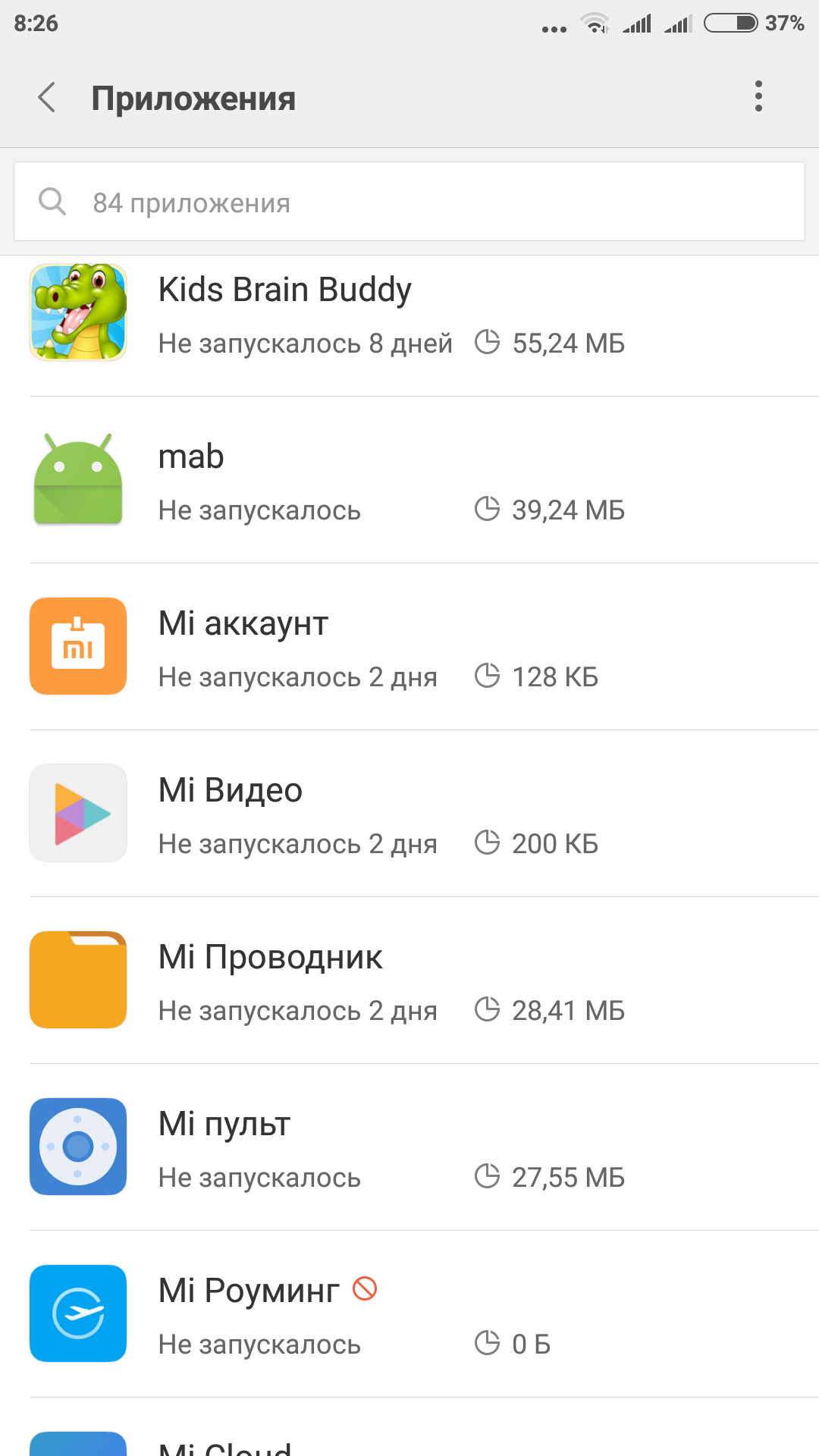Viewport: 819px width, 1456px height.
Task: Select the Mi пульт entry
Action: point(409,1147)
